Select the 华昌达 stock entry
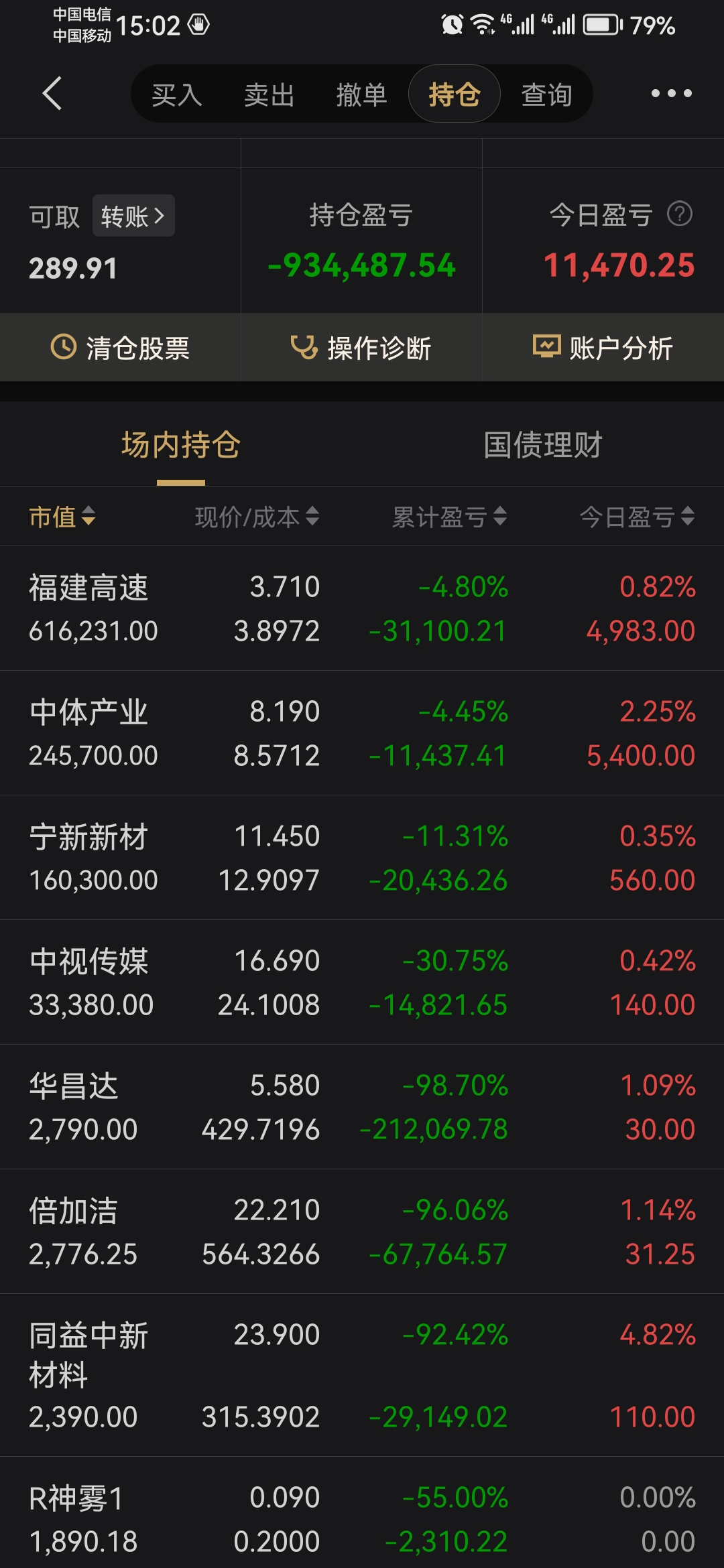This screenshot has height=1568, width=724. tap(362, 1106)
